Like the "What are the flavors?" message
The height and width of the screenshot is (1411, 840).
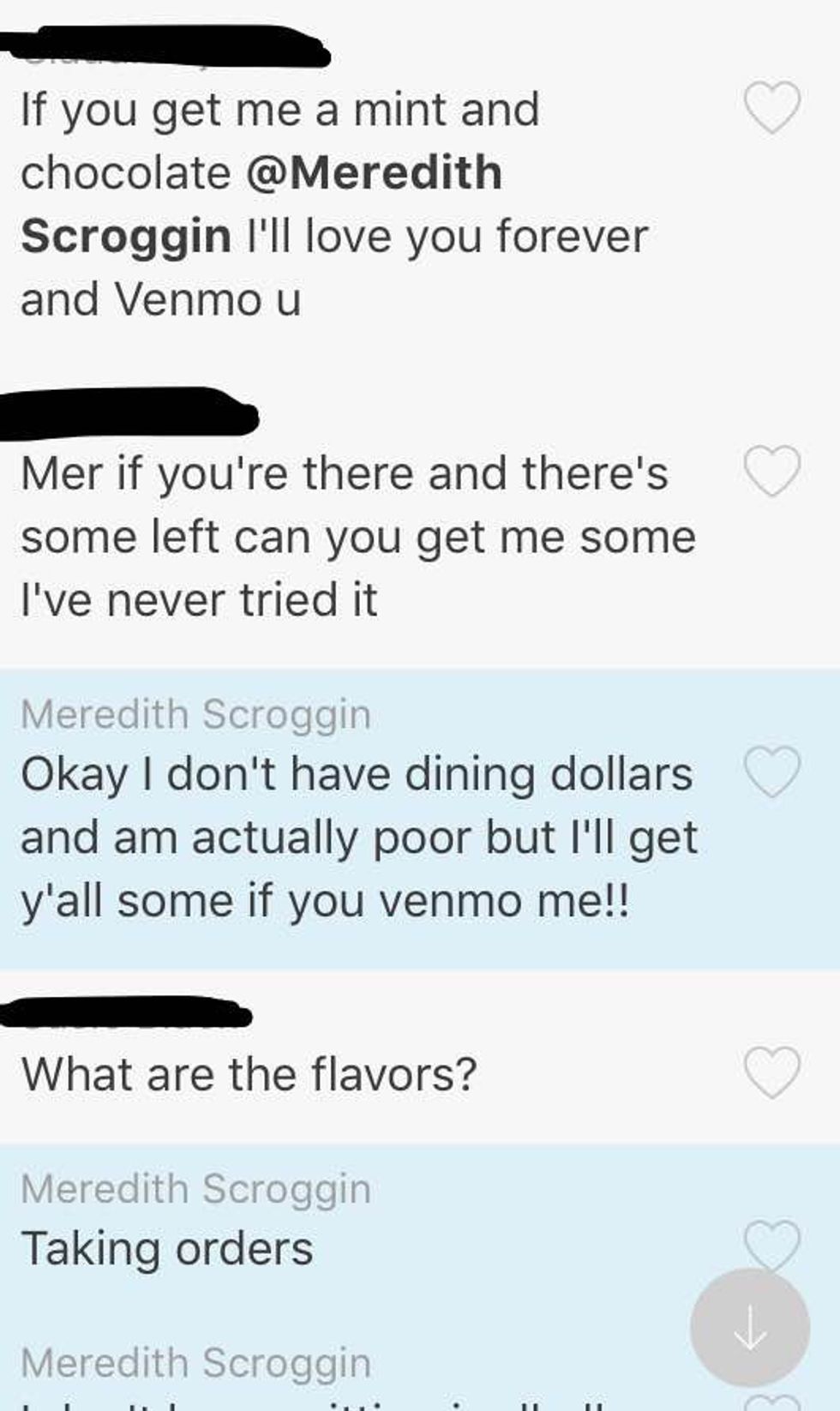(x=771, y=1072)
